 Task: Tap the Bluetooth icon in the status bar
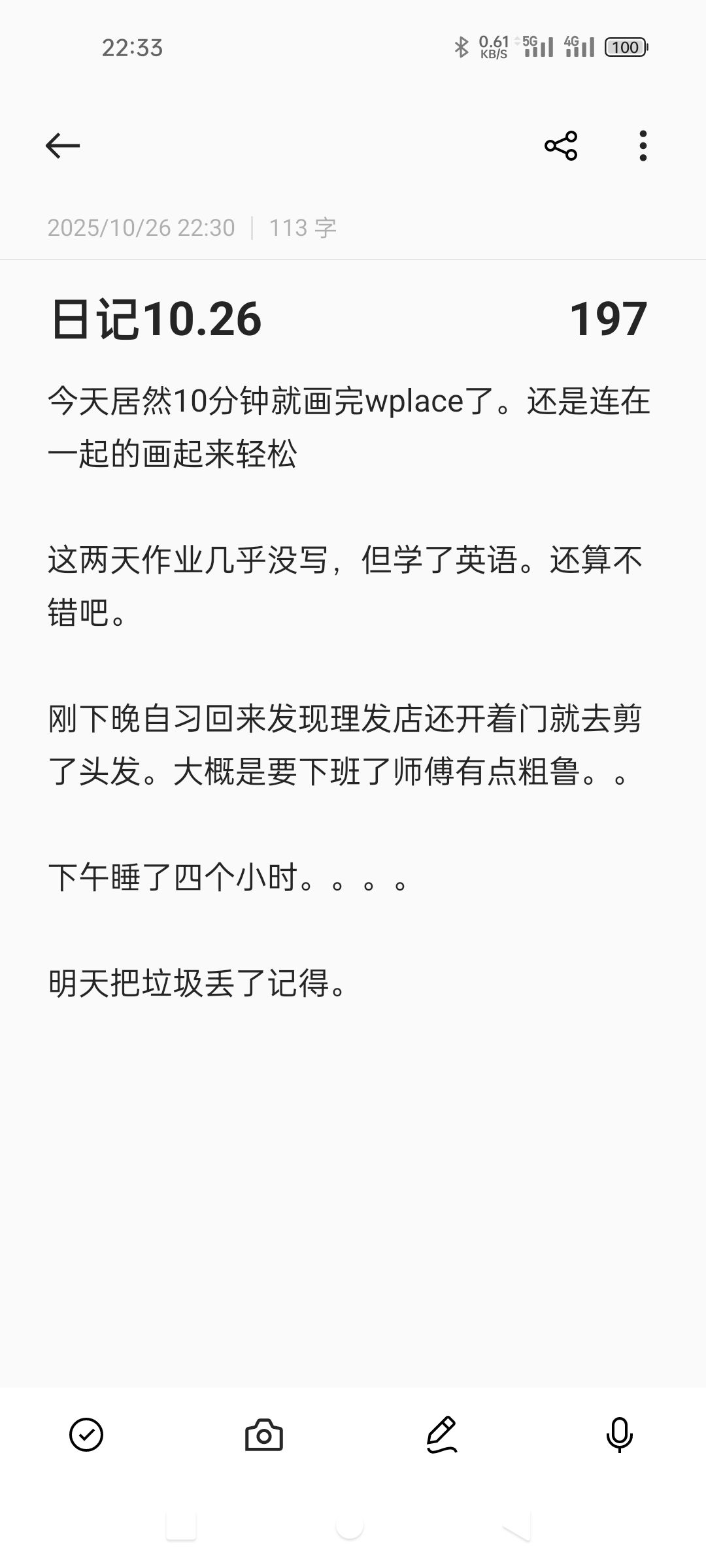point(462,47)
